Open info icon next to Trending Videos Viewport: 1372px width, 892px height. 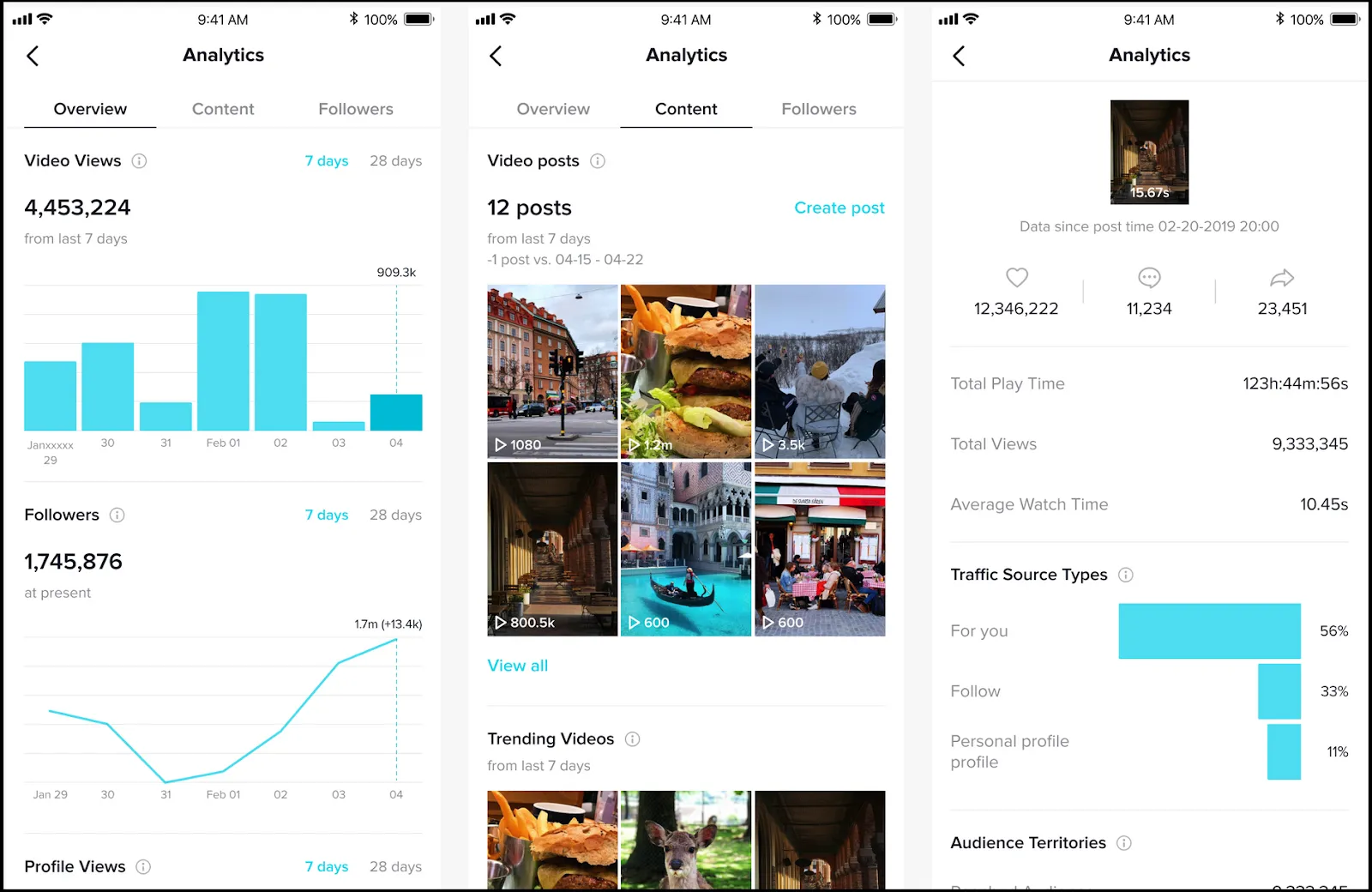tap(633, 739)
